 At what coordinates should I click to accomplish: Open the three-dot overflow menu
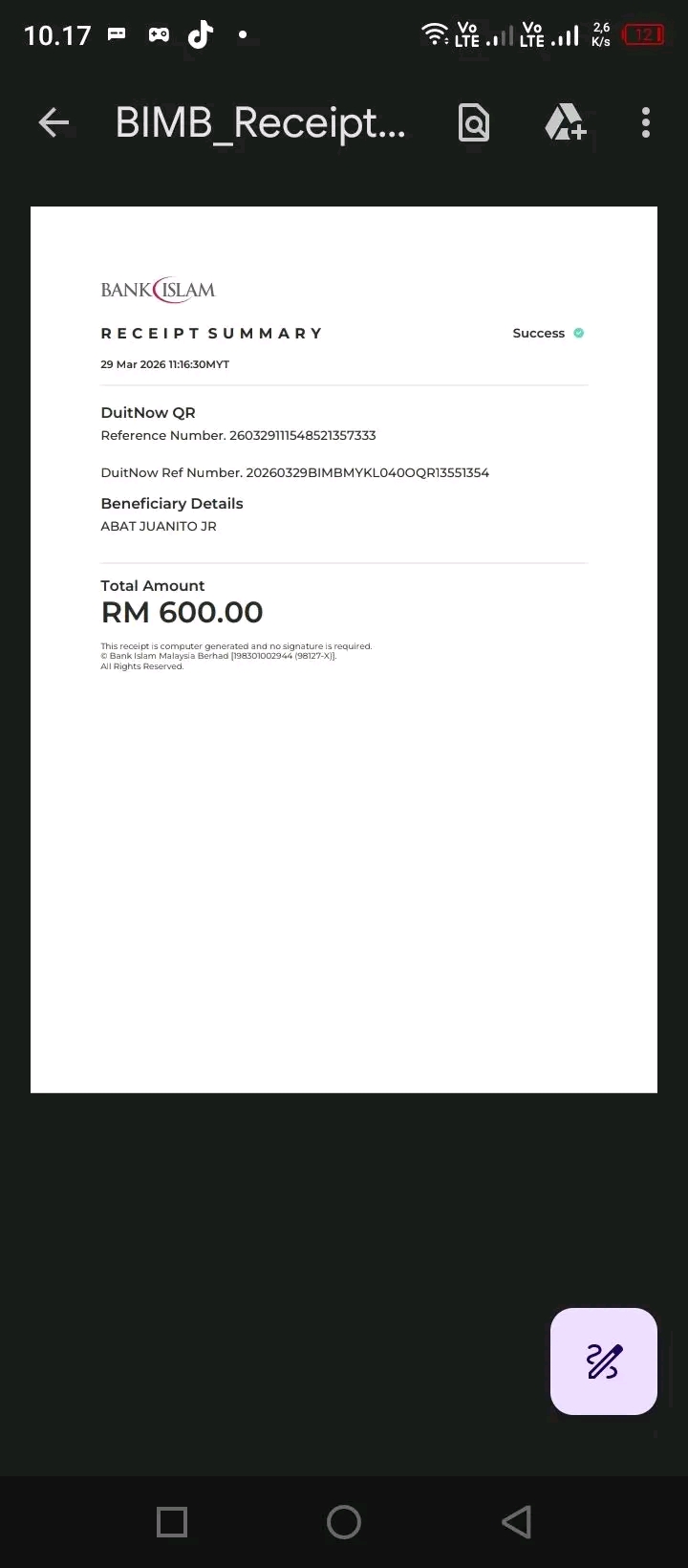(x=646, y=122)
